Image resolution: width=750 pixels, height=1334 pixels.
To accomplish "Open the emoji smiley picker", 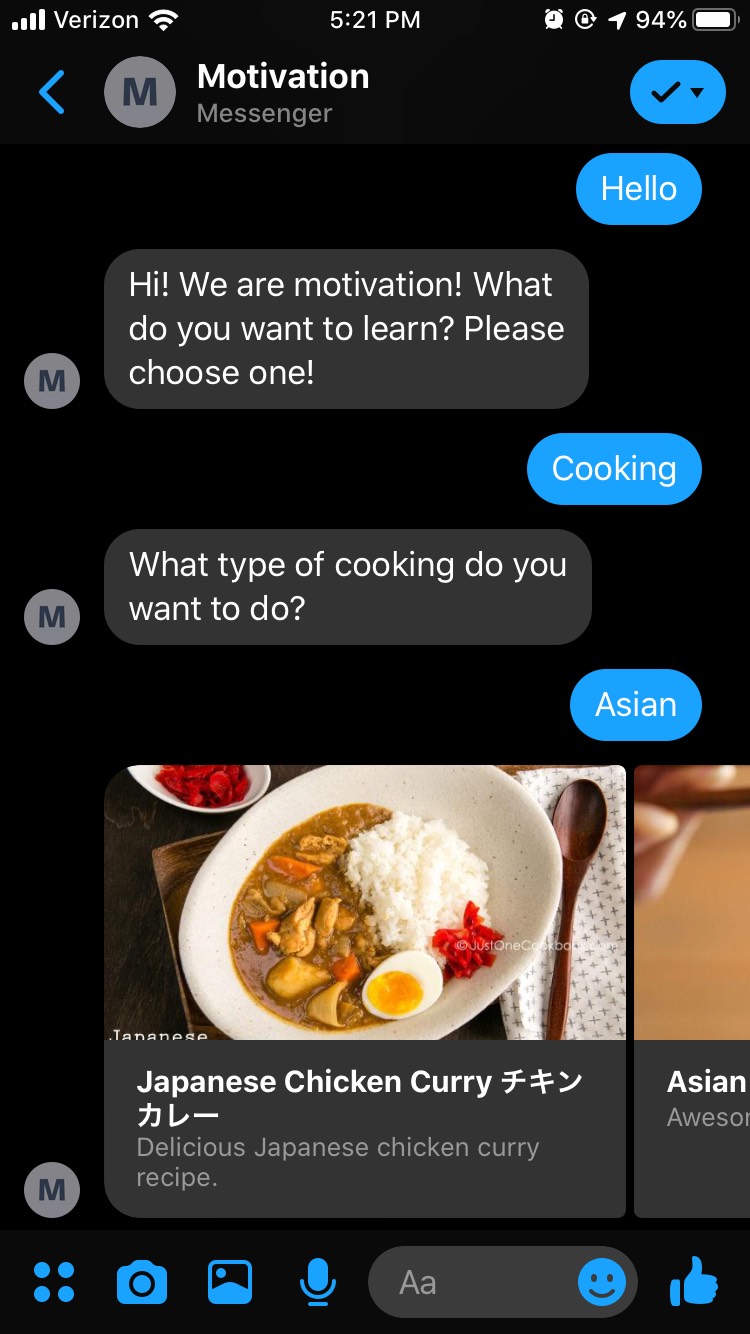I will 602,1282.
